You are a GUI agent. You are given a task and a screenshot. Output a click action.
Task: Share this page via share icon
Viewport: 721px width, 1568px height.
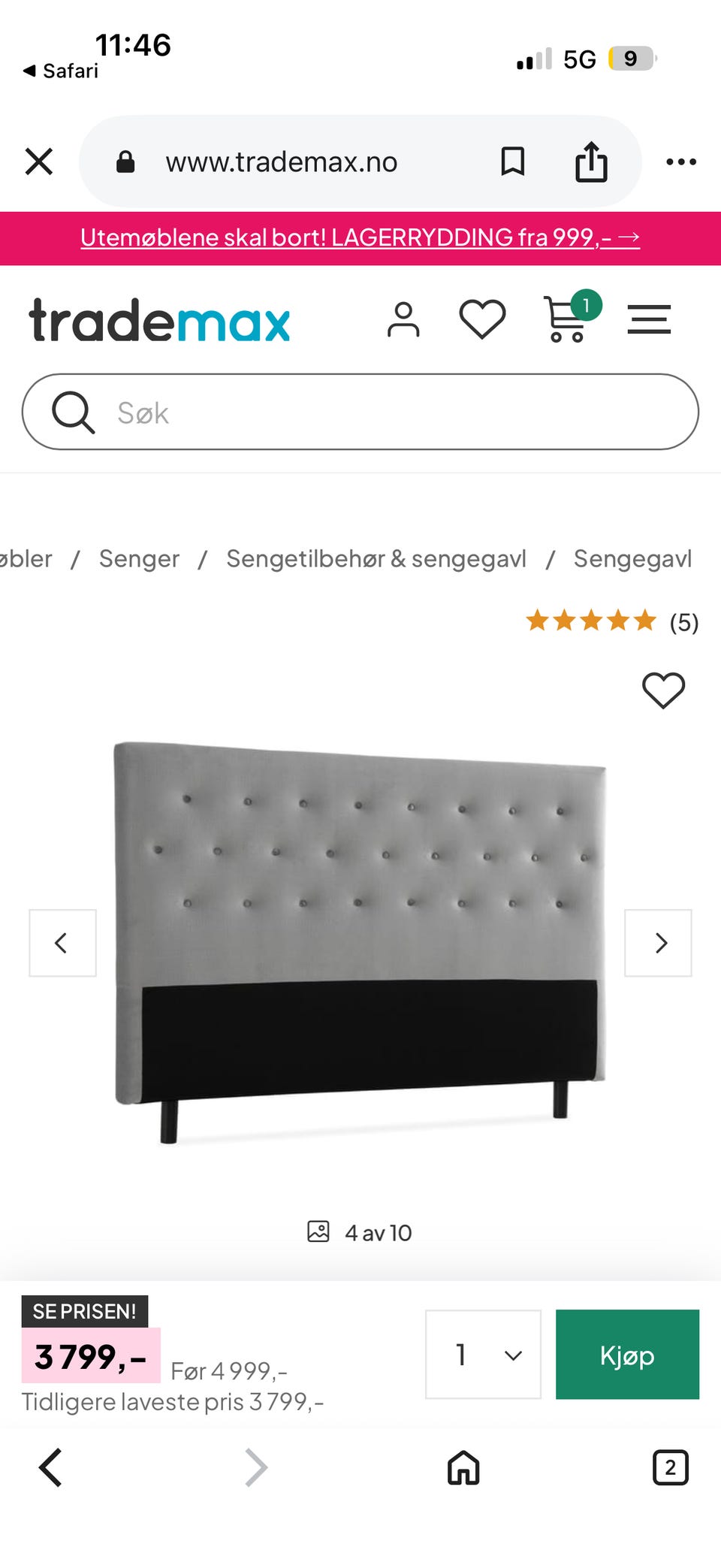click(x=592, y=162)
